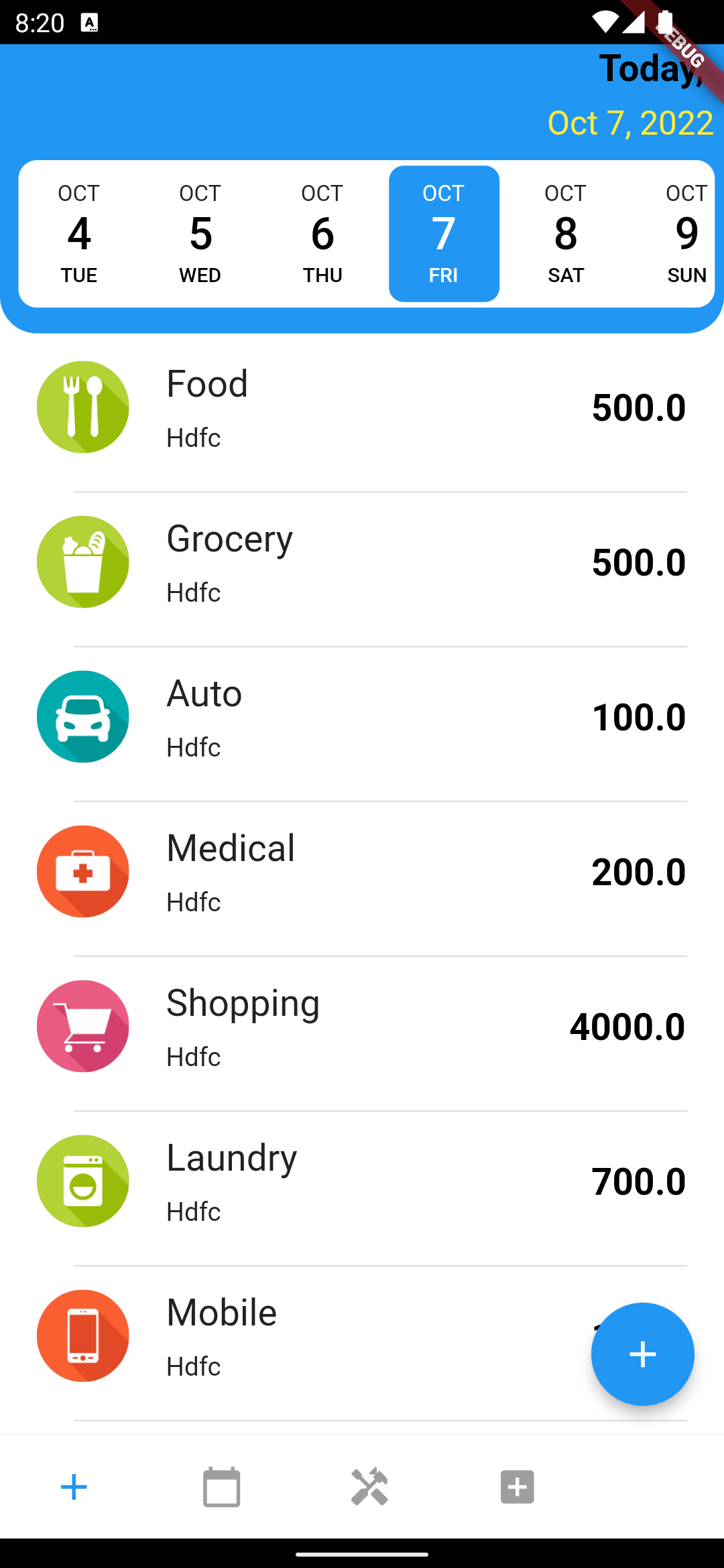Image resolution: width=724 pixels, height=1568 pixels.
Task: Open the Medical expense entry
Action: (x=362, y=872)
